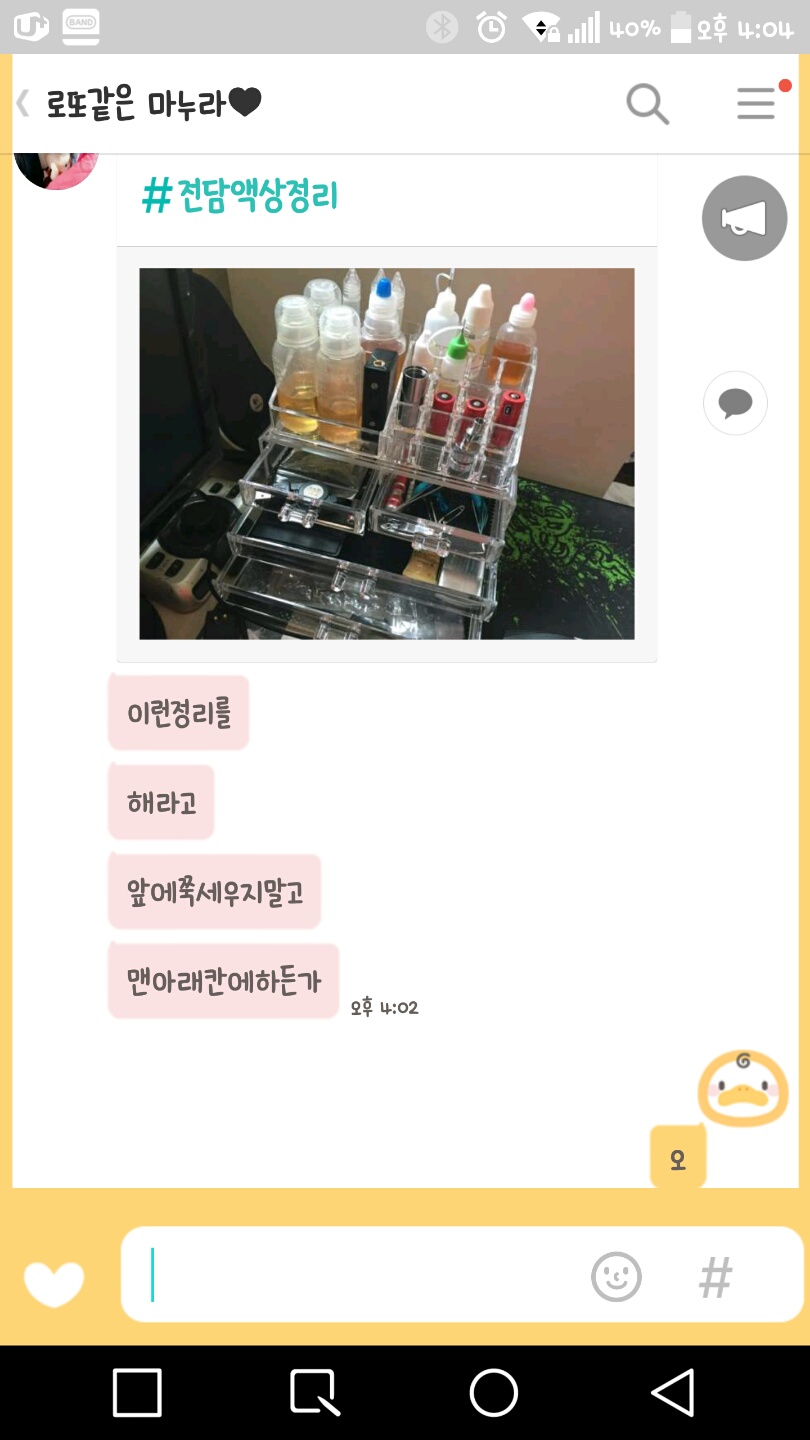The height and width of the screenshot is (1440, 810).
Task: Open the sender's profile picture
Action: click(x=56, y=168)
